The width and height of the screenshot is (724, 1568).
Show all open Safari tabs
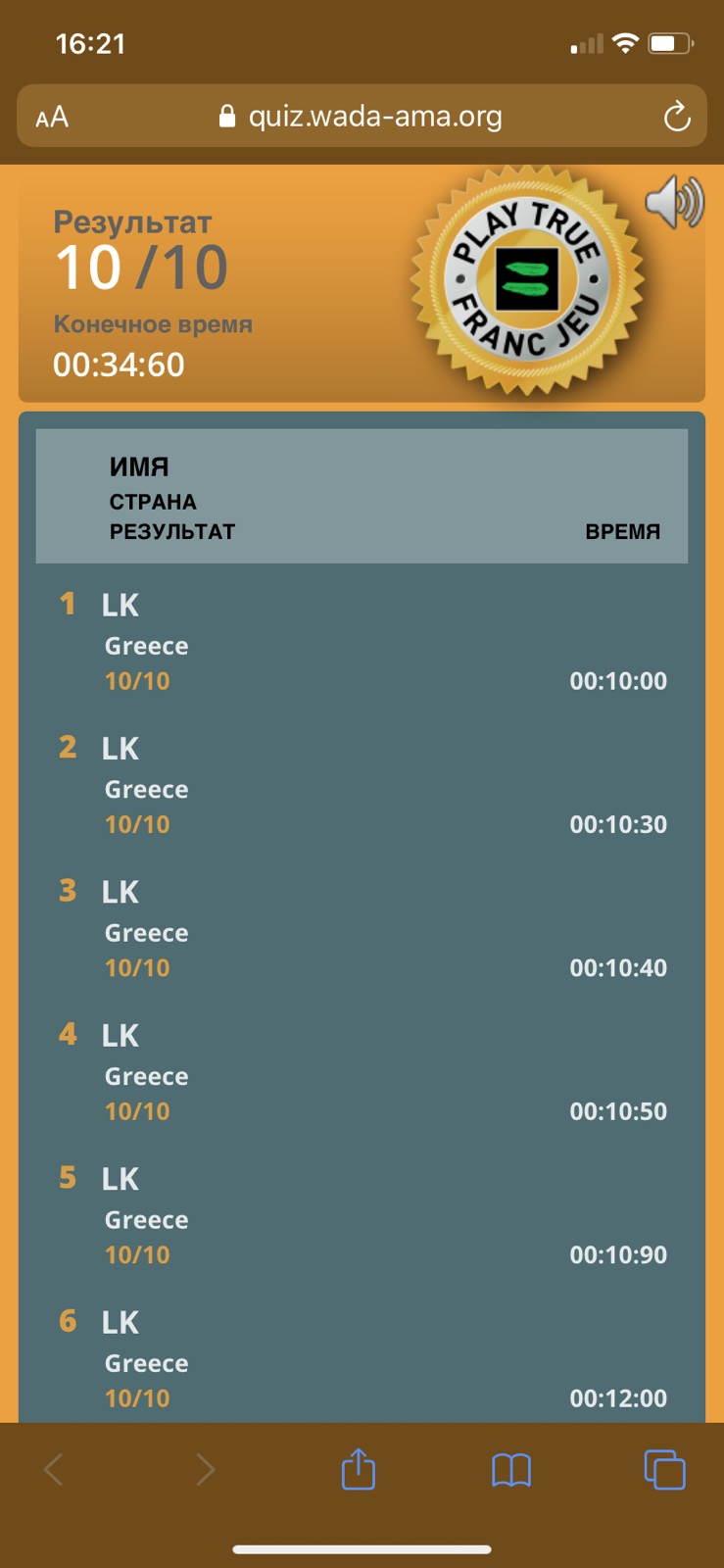[x=664, y=1469]
